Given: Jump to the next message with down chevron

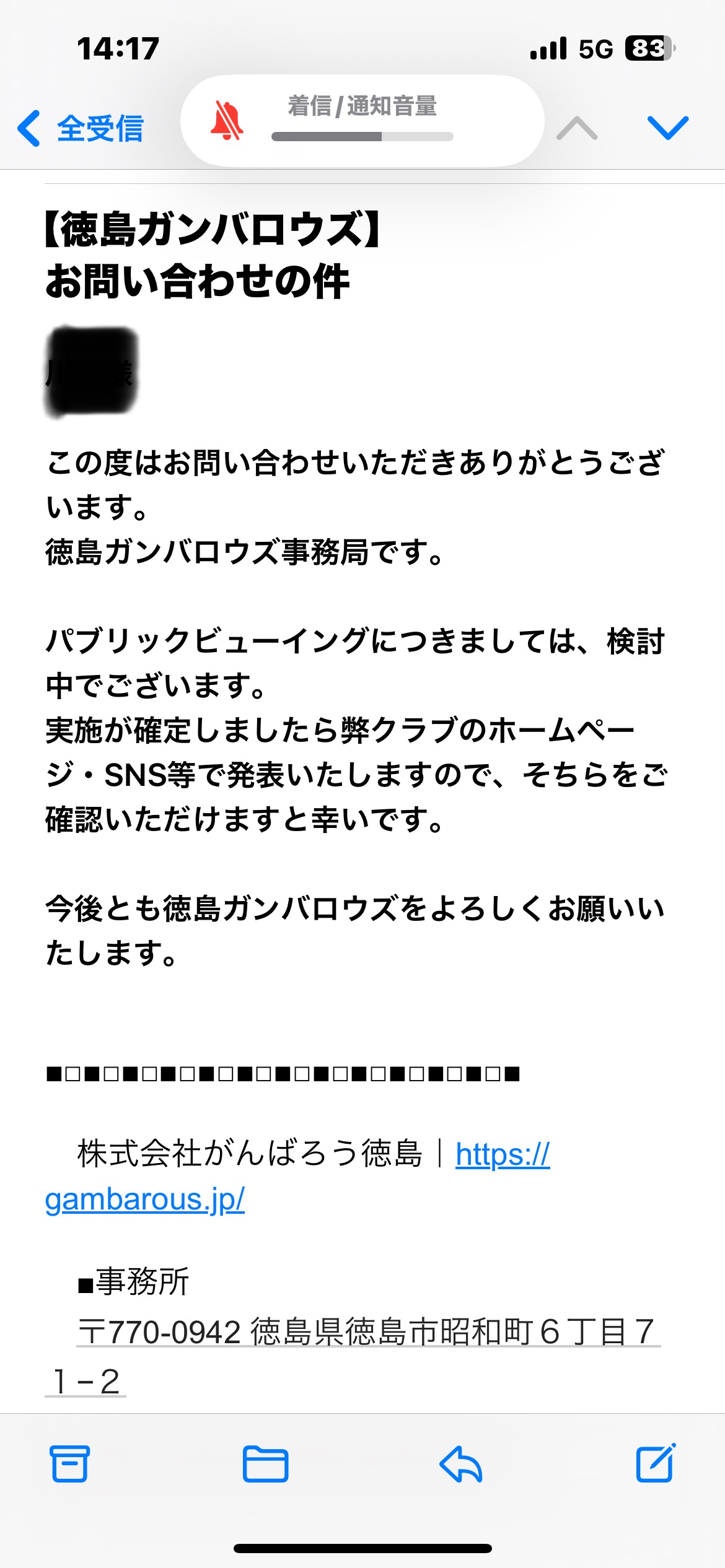Looking at the screenshot, I should click(667, 128).
